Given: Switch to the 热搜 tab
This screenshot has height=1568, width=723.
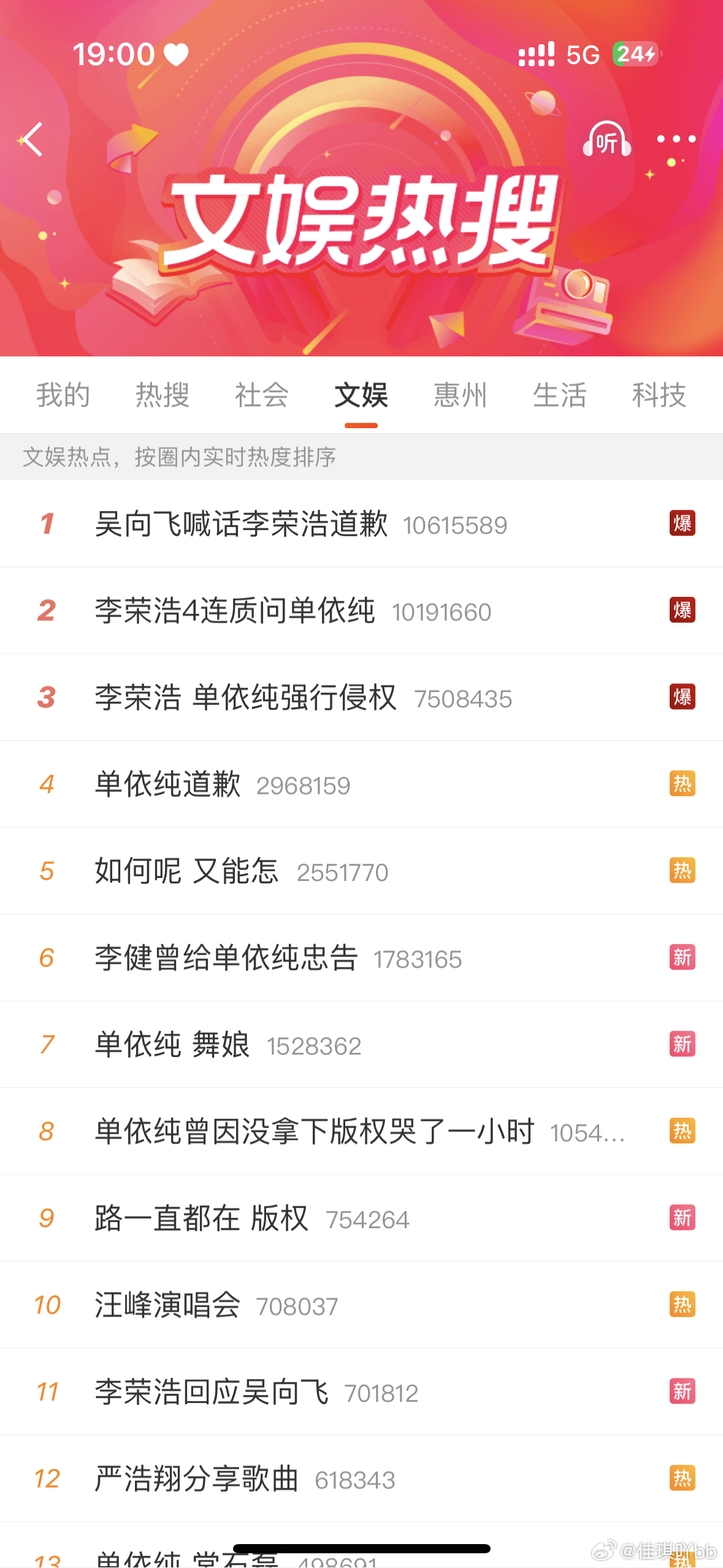Looking at the screenshot, I should (162, 396).
